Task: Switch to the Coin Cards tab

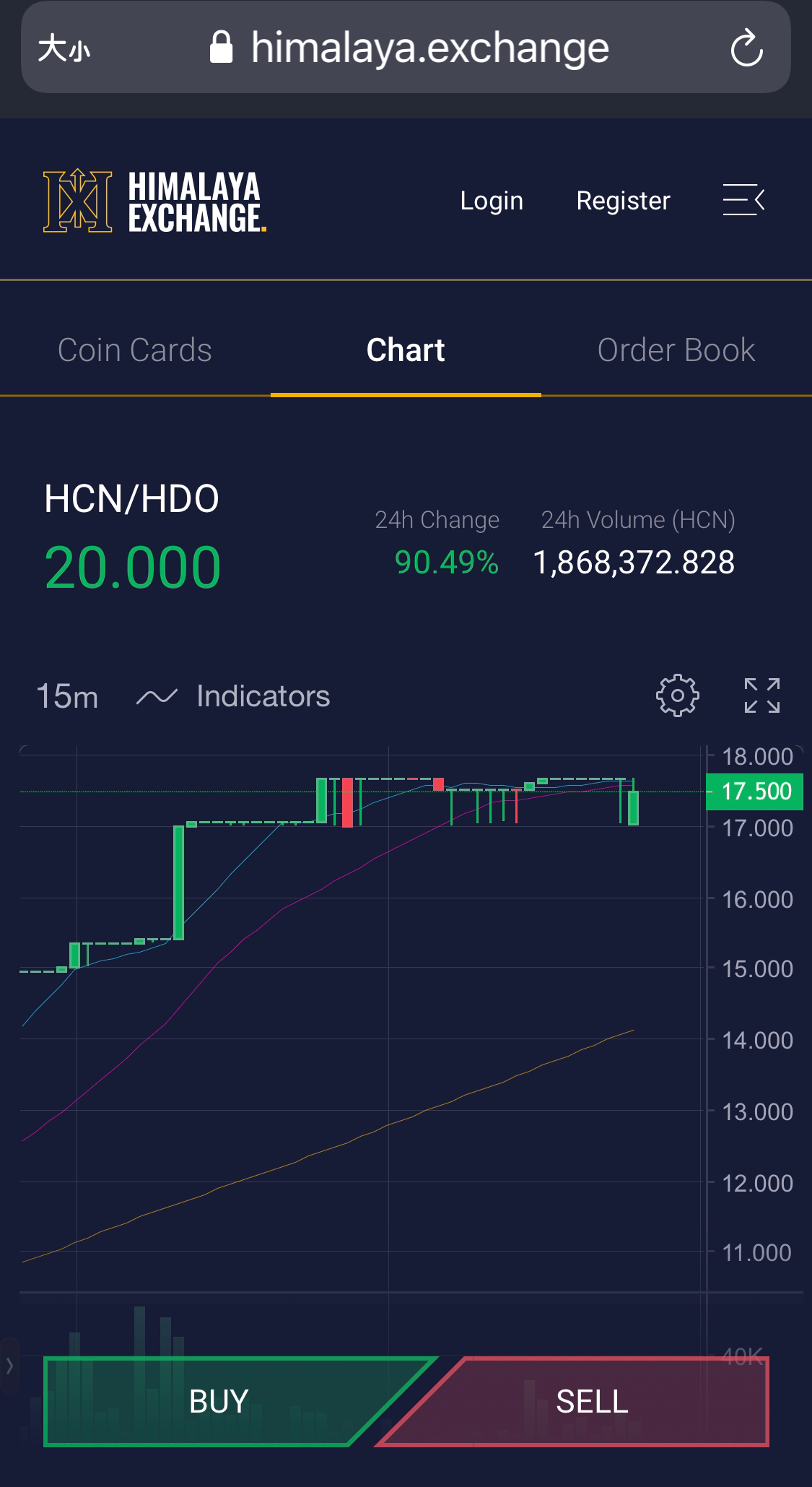Action: point(135,350)
